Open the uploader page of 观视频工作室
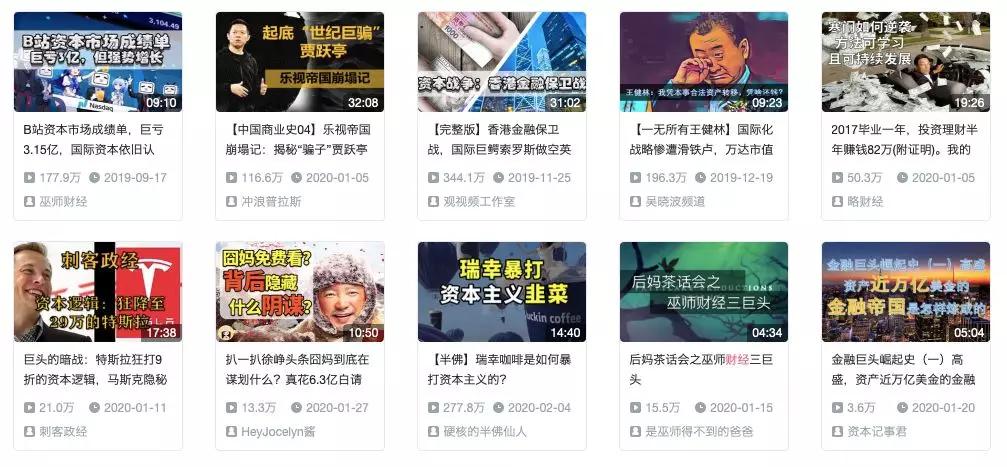This screenshot has width=1007, height=467. coord(478,201)
